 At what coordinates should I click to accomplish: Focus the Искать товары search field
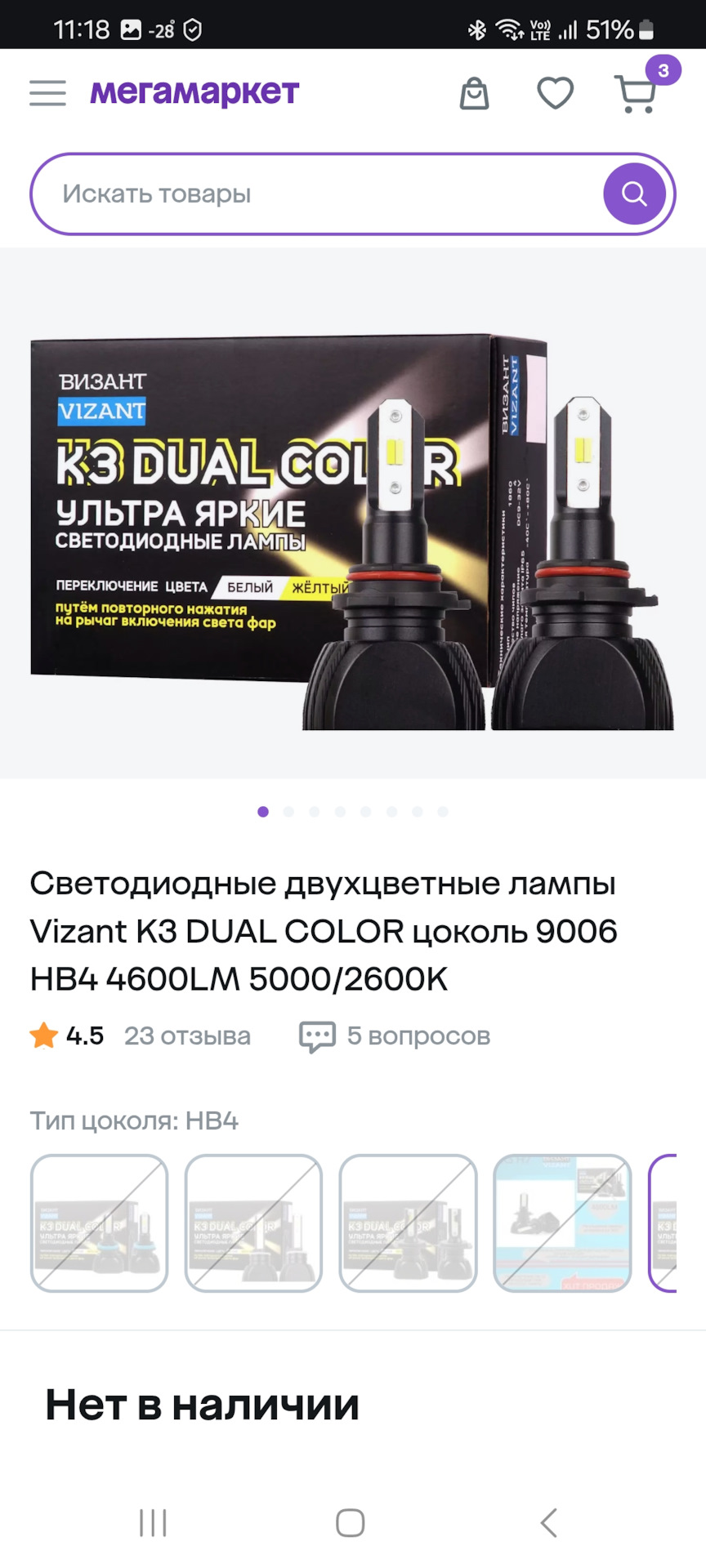pyautogui.click(x=317, y=194)
